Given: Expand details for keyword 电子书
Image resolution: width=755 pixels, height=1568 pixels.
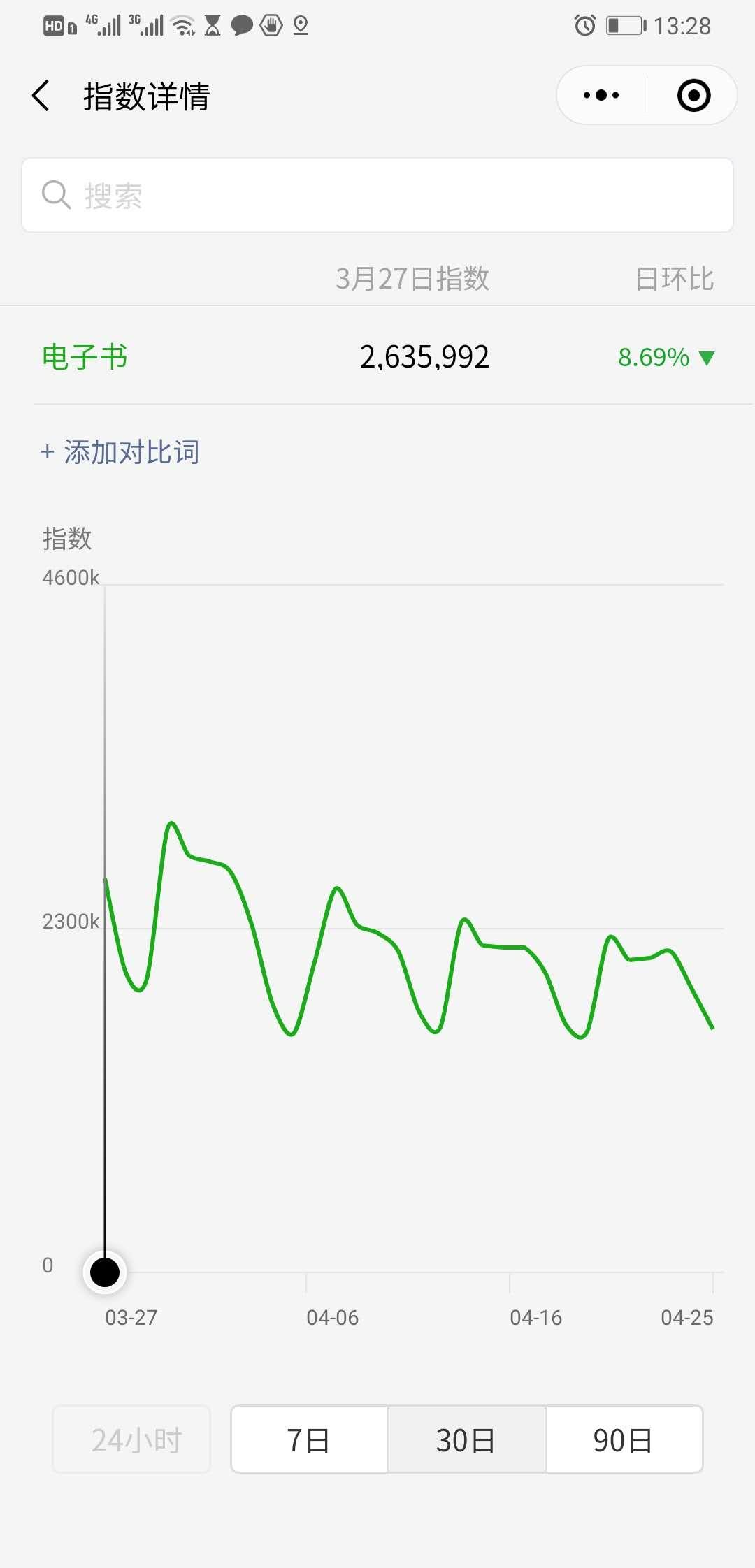Looking at the screenshot, I should (x=84, y=356).
